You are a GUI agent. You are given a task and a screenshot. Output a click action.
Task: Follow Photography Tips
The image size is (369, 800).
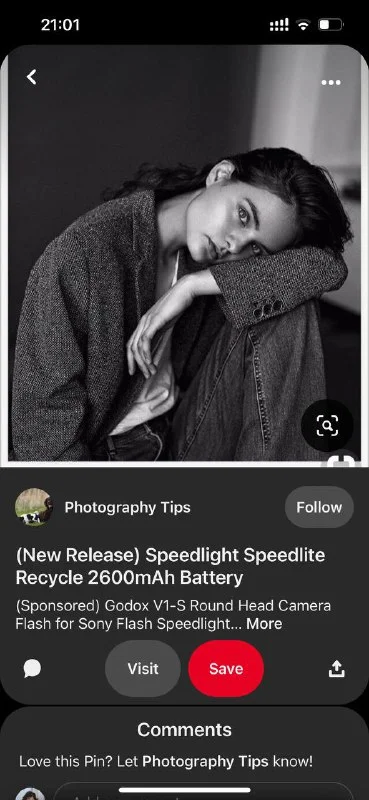319,507
